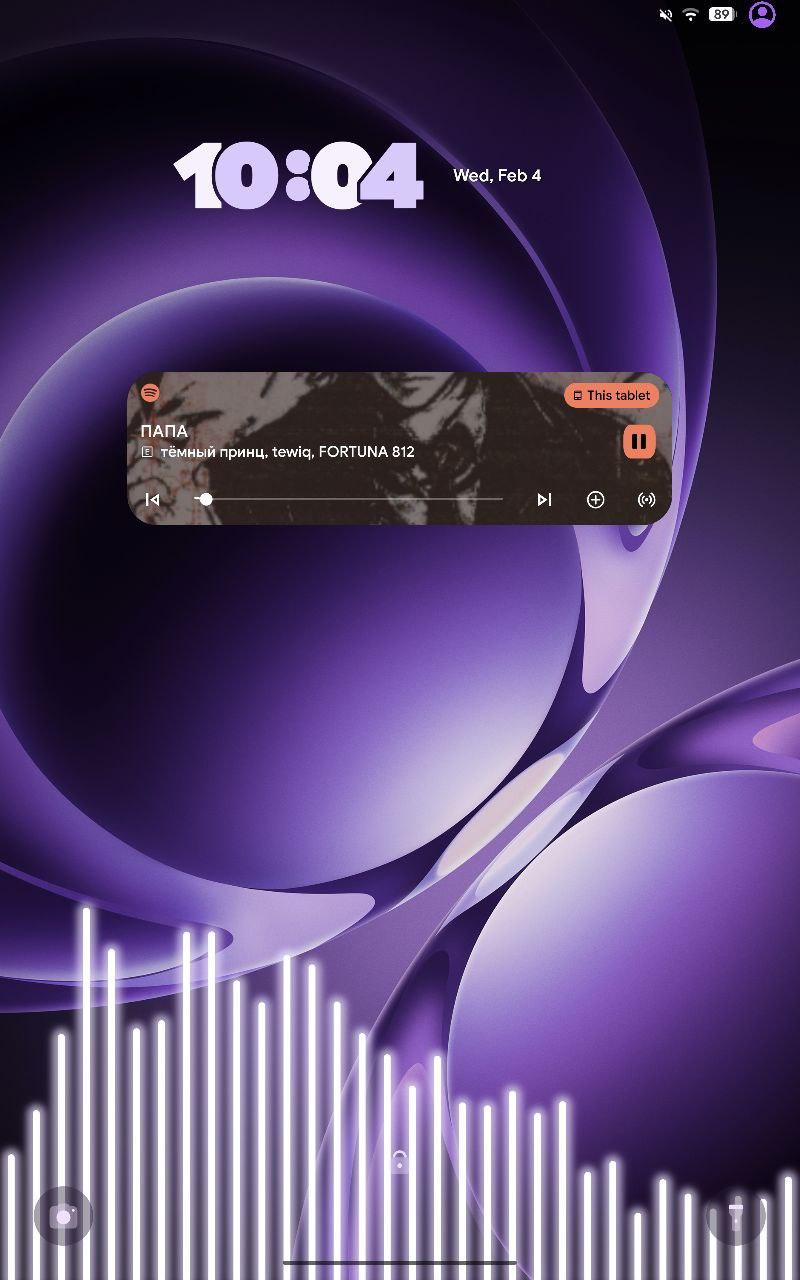The width and height of the screenshot is (800, 1280).
Task: Tap the song progress bar
Action: [350, 499]
